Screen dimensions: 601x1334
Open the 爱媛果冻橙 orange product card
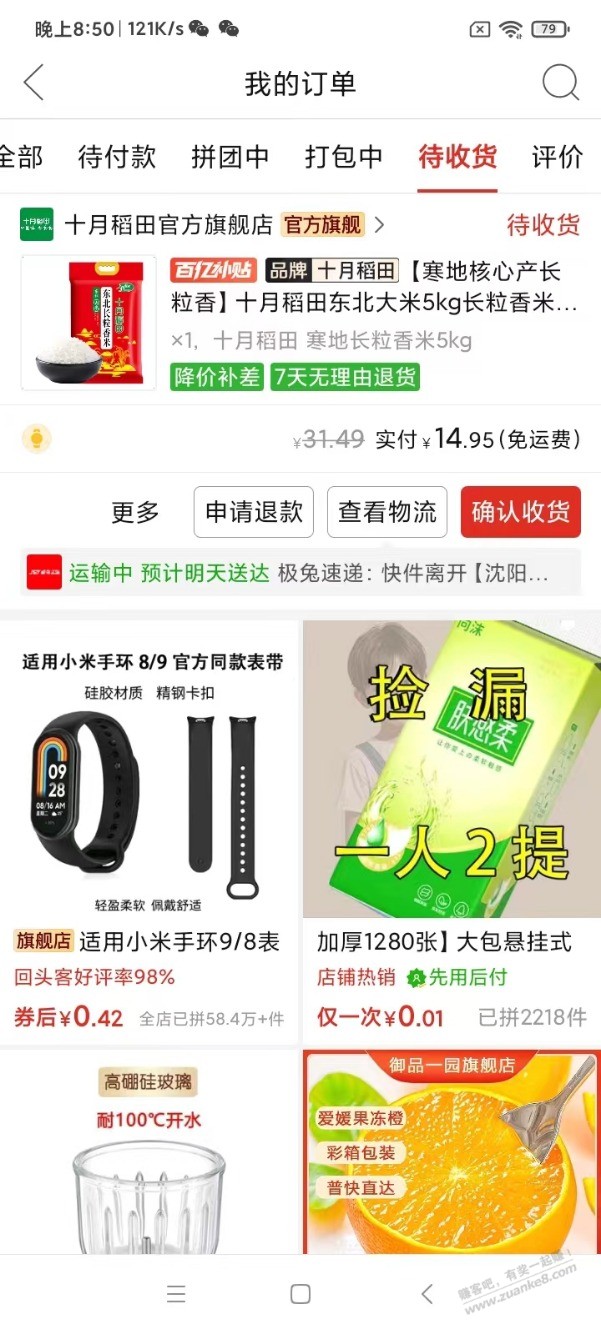[451, 1150]
